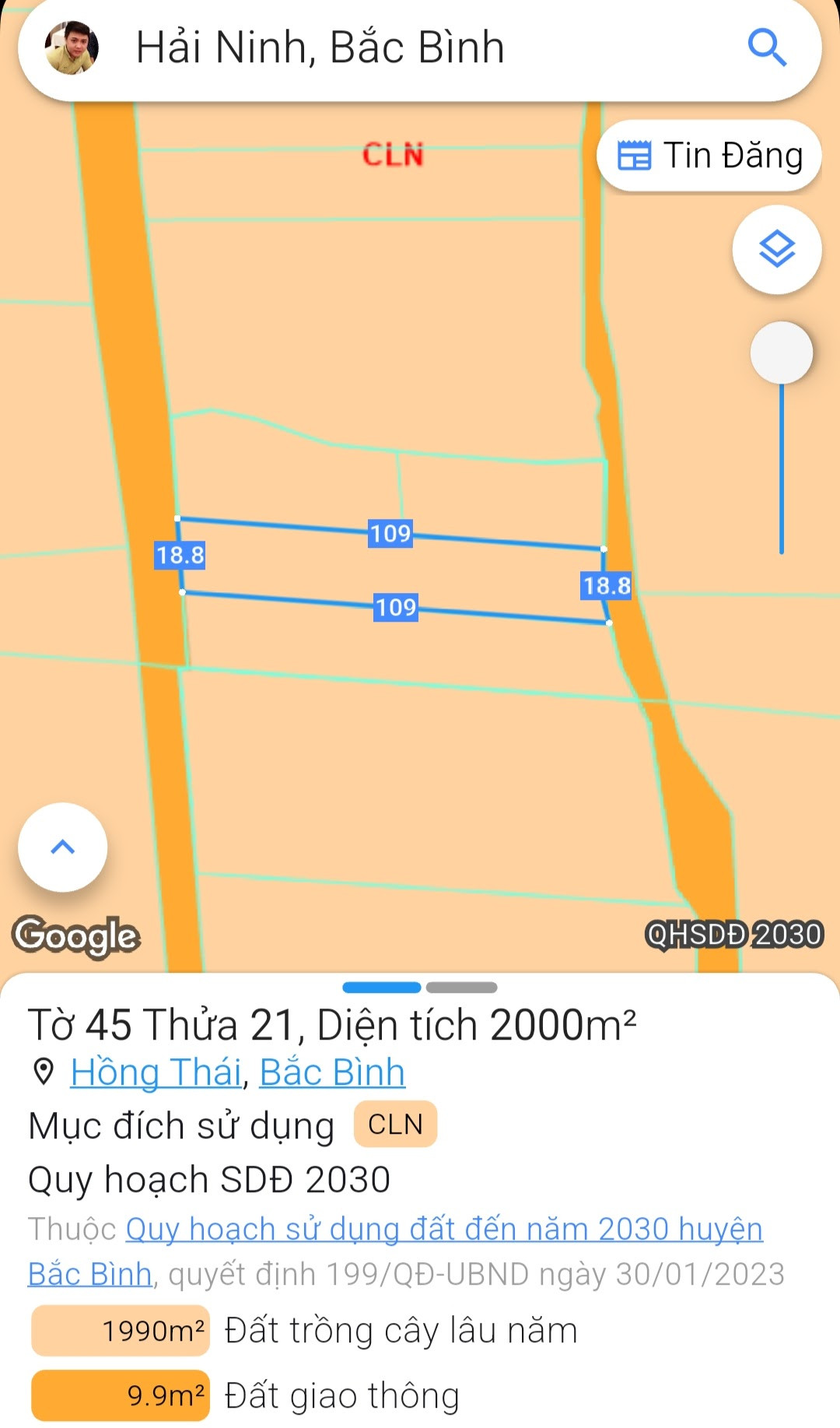Viewport: 840px width, 1428px height.
Task: Open the Tin Đăng listings button
Action: pyautogui.click(x=709, y=156)
